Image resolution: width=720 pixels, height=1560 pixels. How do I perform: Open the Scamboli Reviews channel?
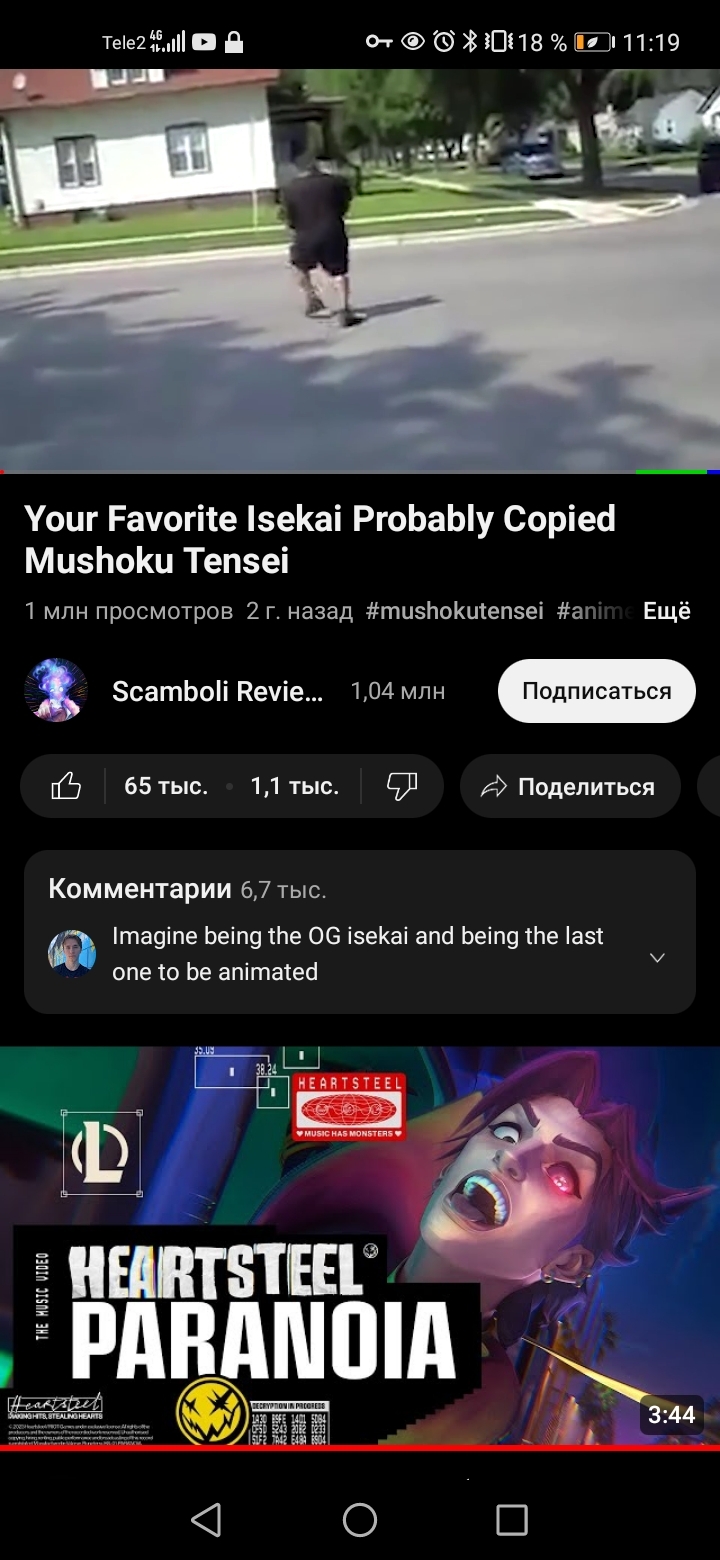point(217,691)
